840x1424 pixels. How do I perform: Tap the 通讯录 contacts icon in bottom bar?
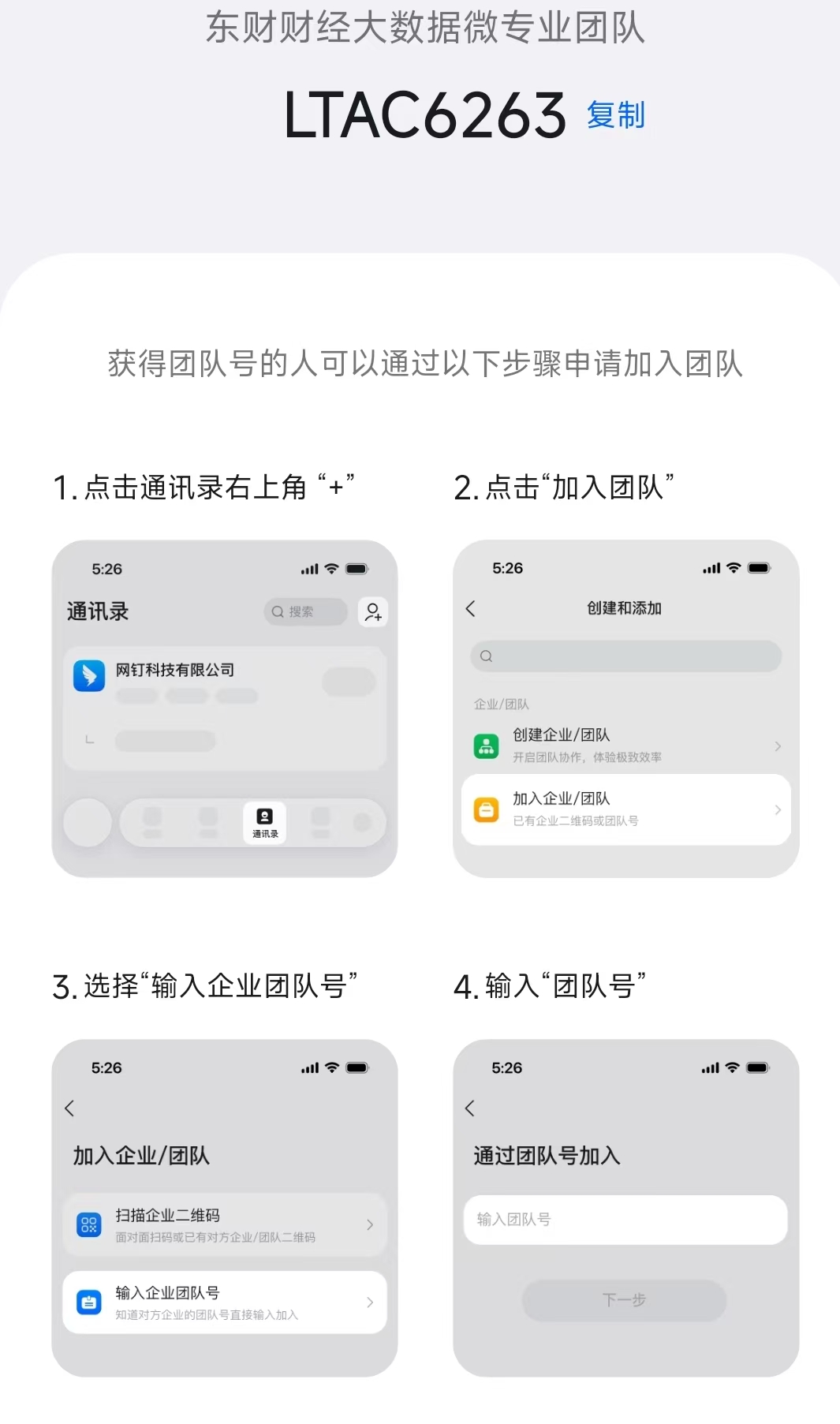[263, 816]
